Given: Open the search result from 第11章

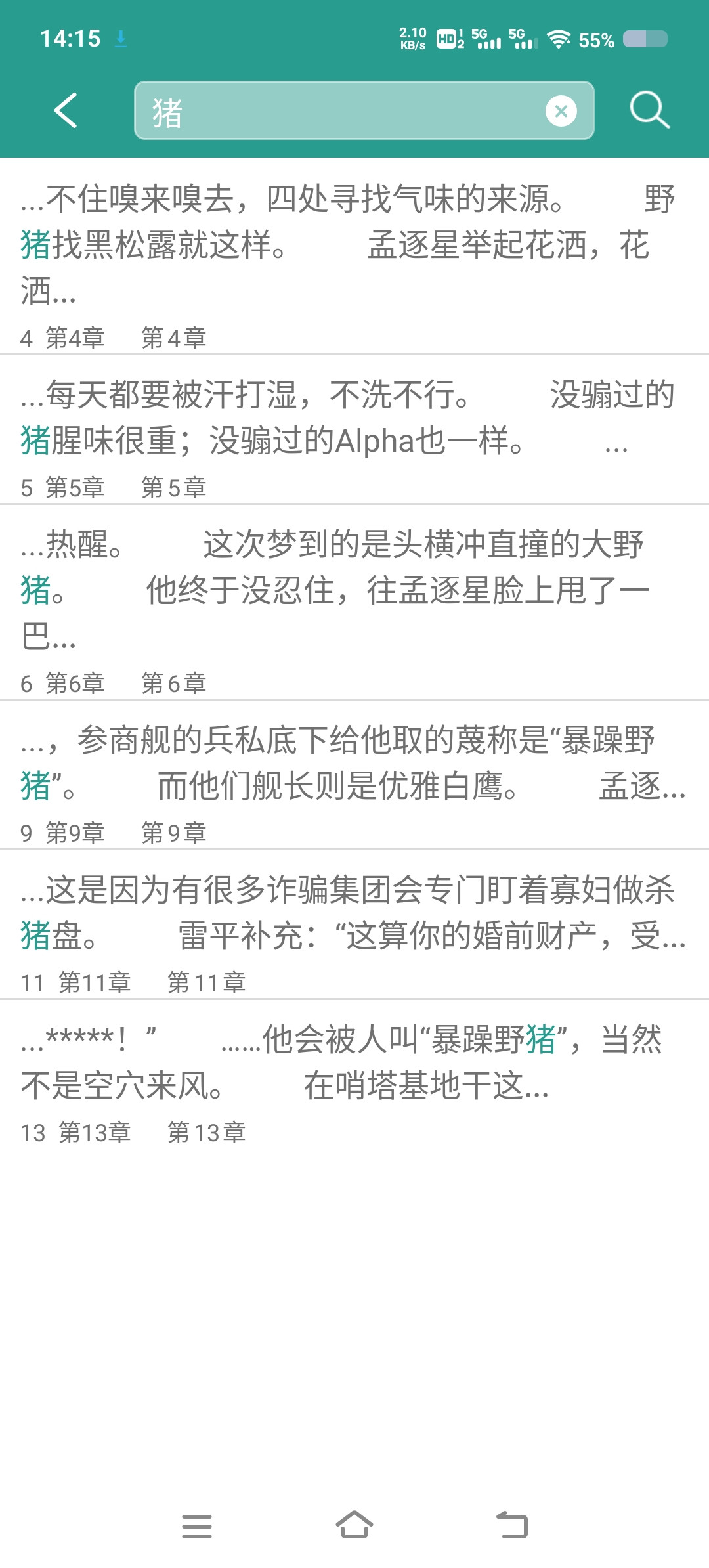Looking at the screenshot, I should click(x=354, y=925).
